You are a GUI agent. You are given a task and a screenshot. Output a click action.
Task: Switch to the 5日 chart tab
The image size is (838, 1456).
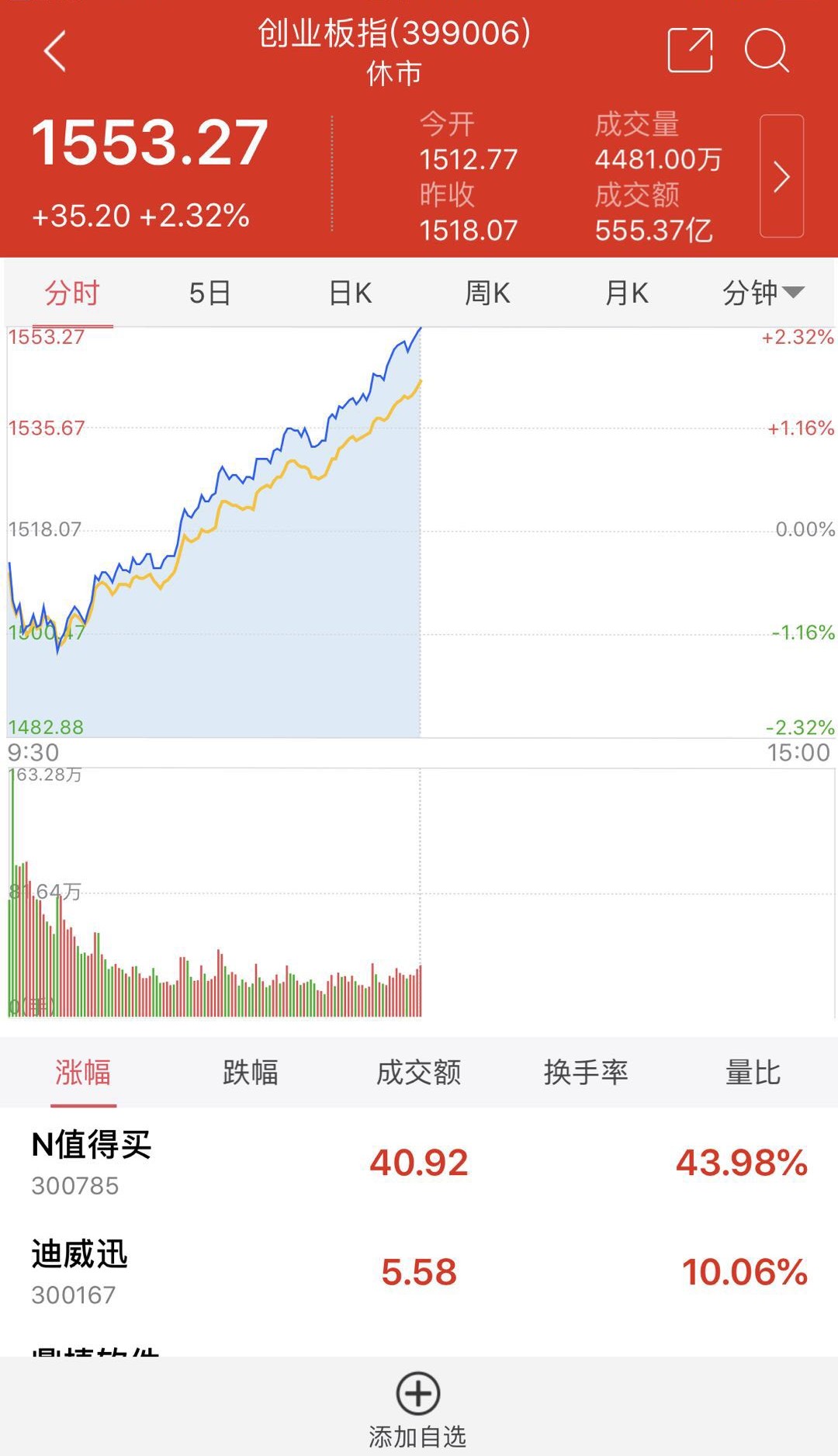point(209,293)
